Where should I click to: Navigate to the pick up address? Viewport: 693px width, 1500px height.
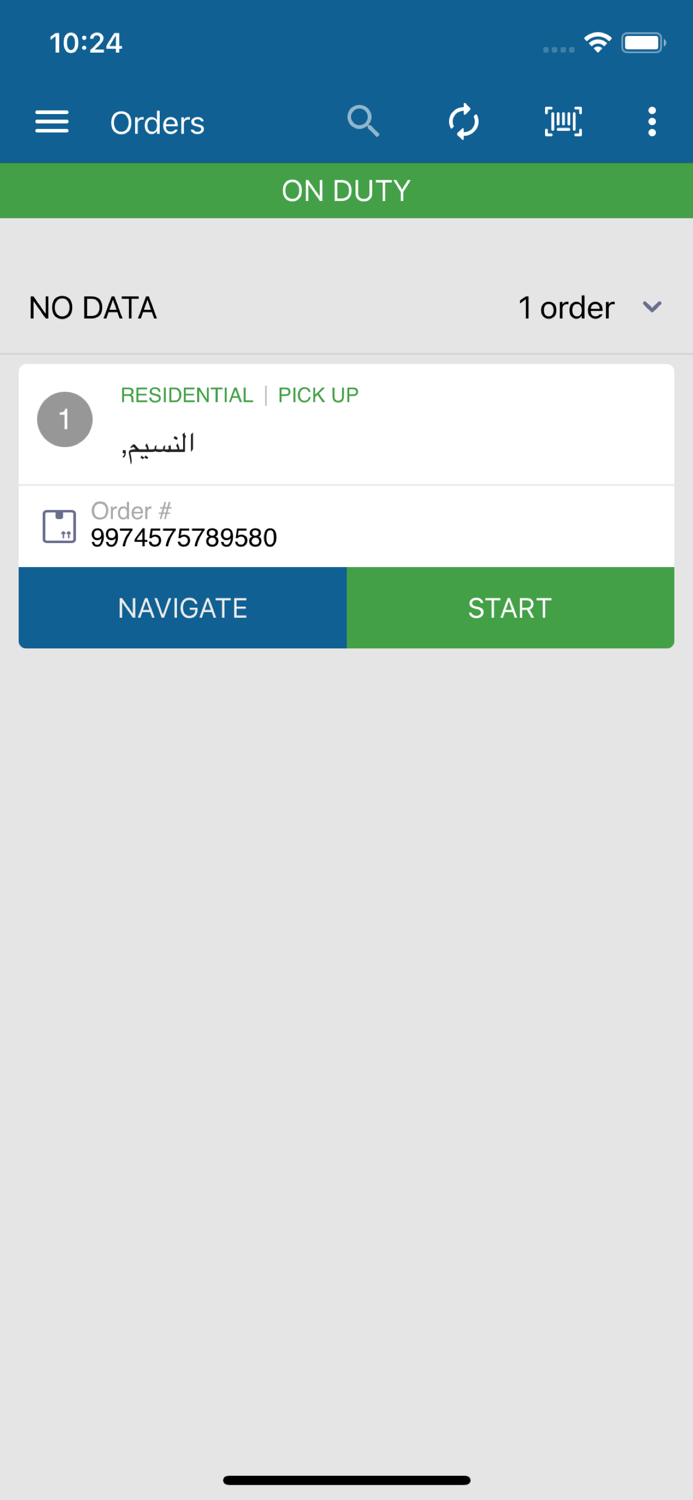click(183, 608)
